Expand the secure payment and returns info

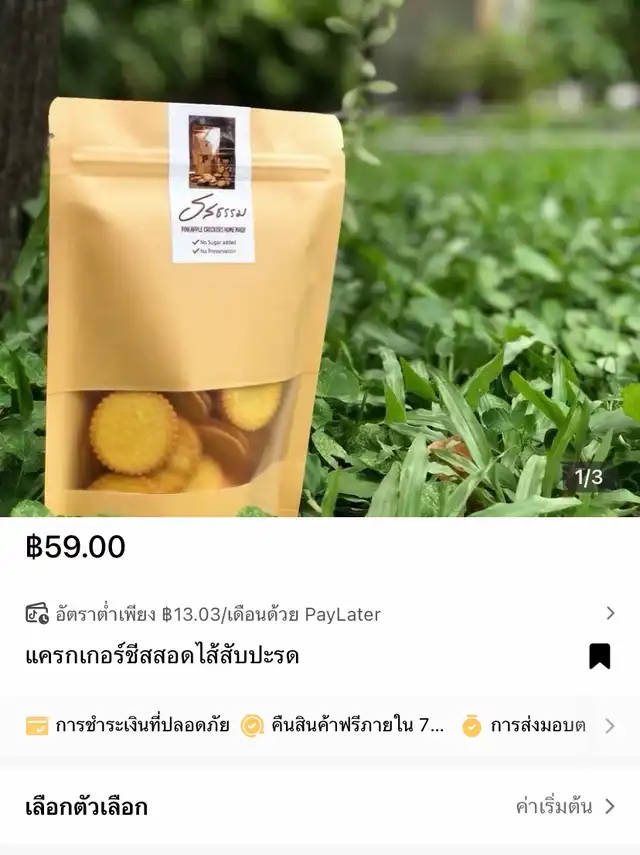(609, 726)
